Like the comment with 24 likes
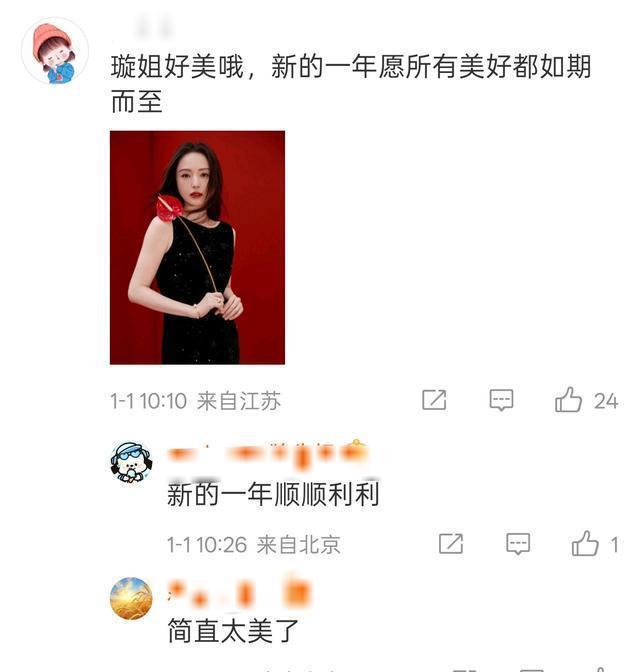Screen dimensions: 640x672 [x=569, y=400]
